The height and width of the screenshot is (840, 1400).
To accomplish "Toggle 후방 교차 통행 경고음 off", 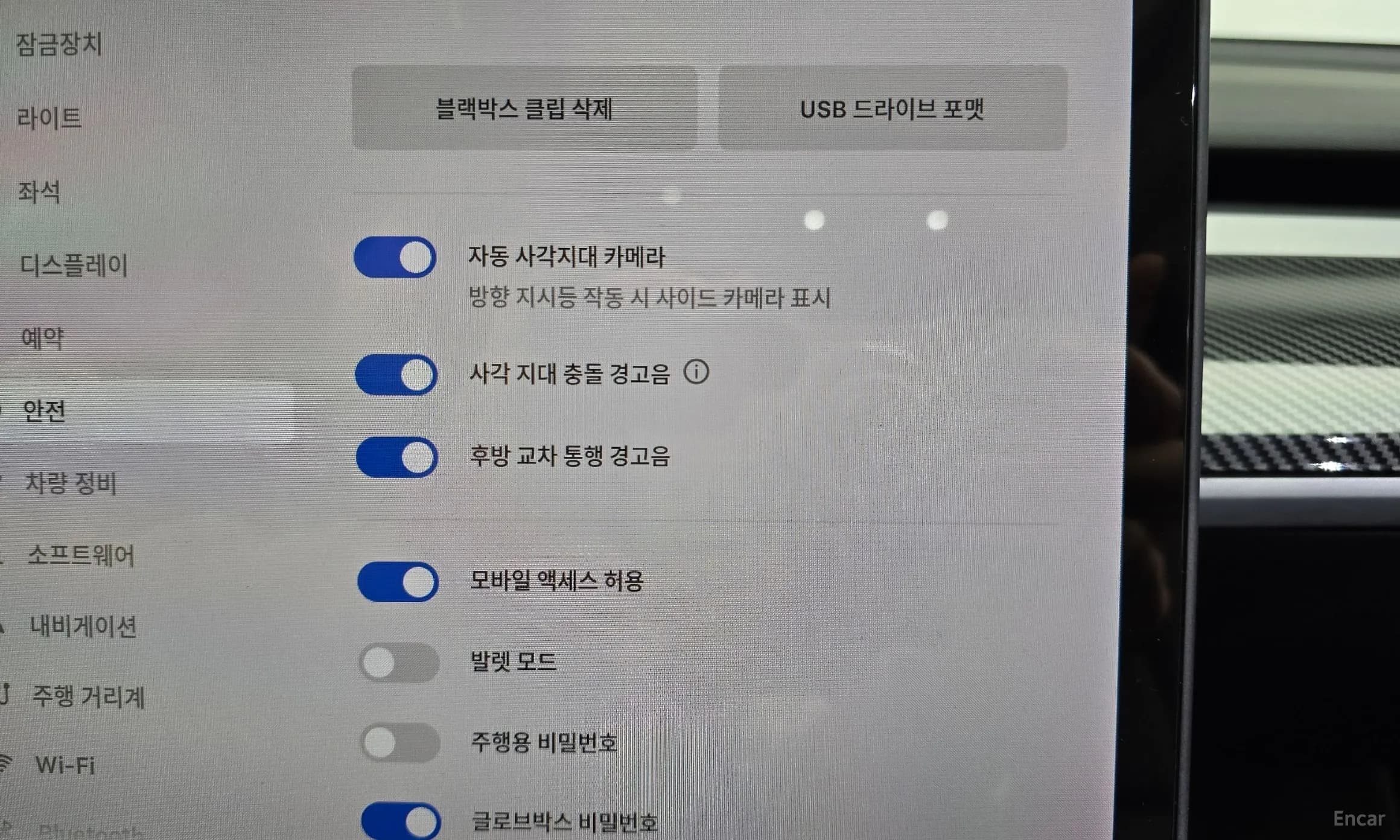I will [x=397, y=457].
